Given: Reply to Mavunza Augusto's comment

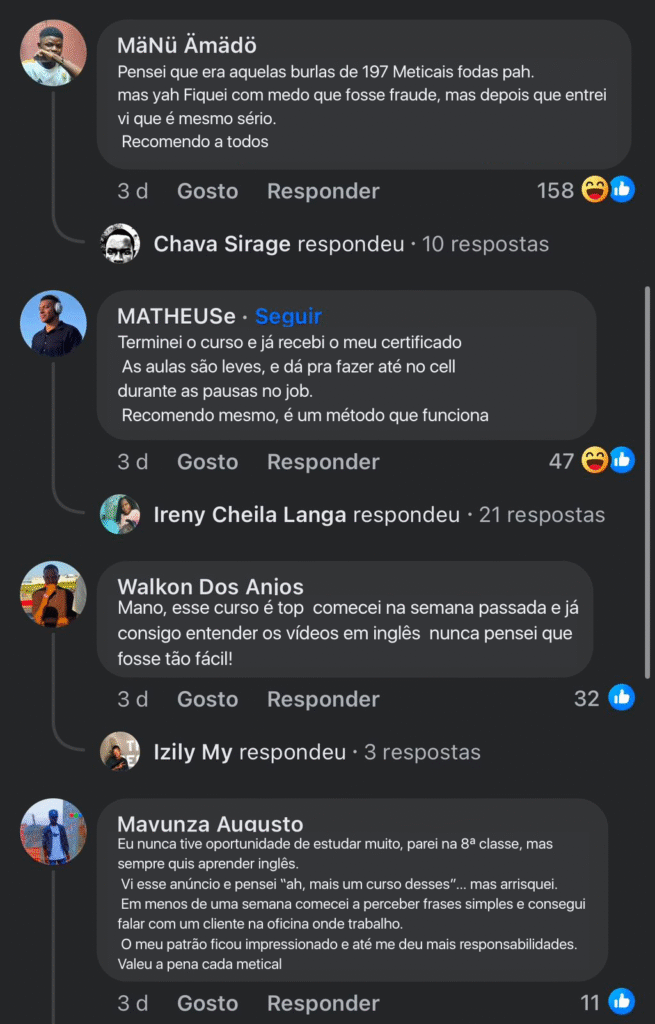Looking at the screenshot, I should click(x=323, y=1003).
